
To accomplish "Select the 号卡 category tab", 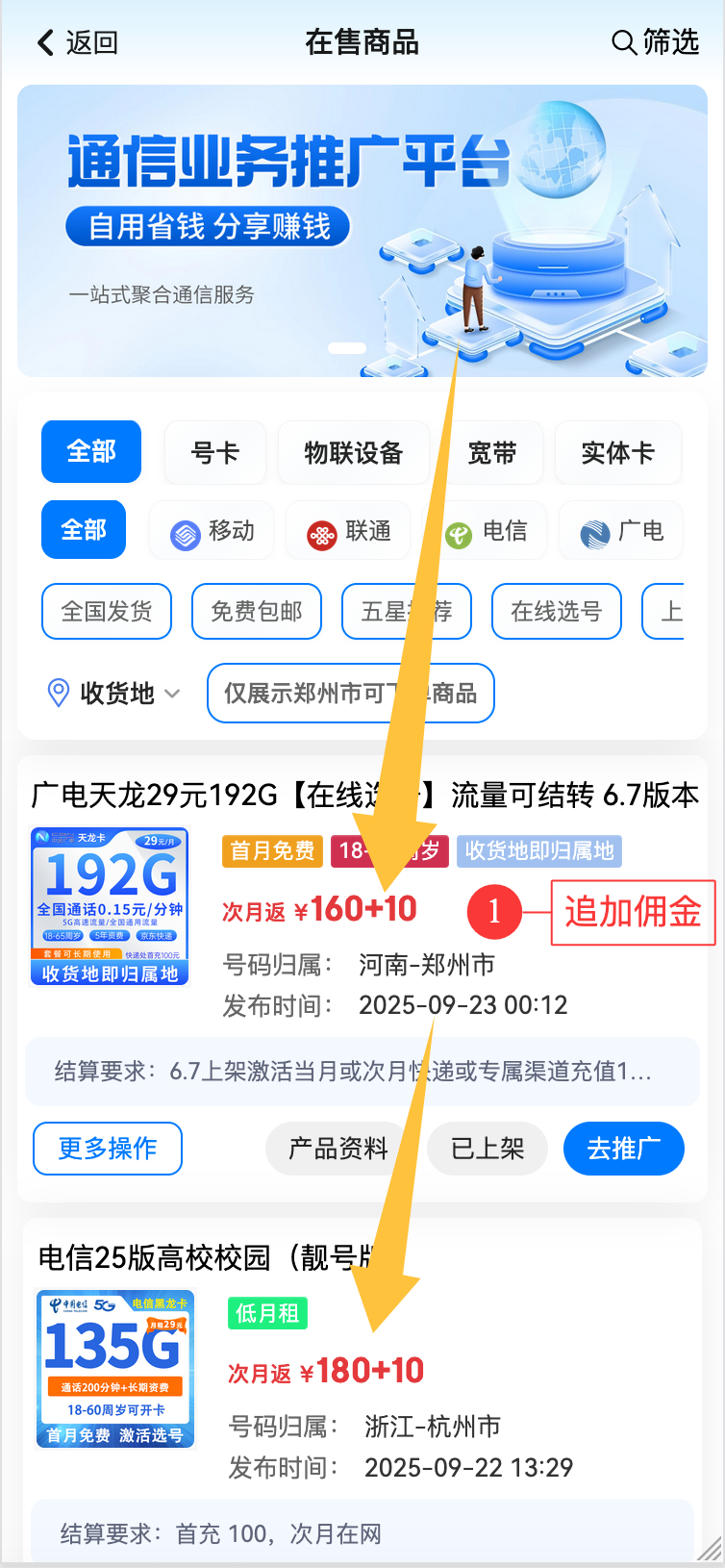I will (214, 453).
